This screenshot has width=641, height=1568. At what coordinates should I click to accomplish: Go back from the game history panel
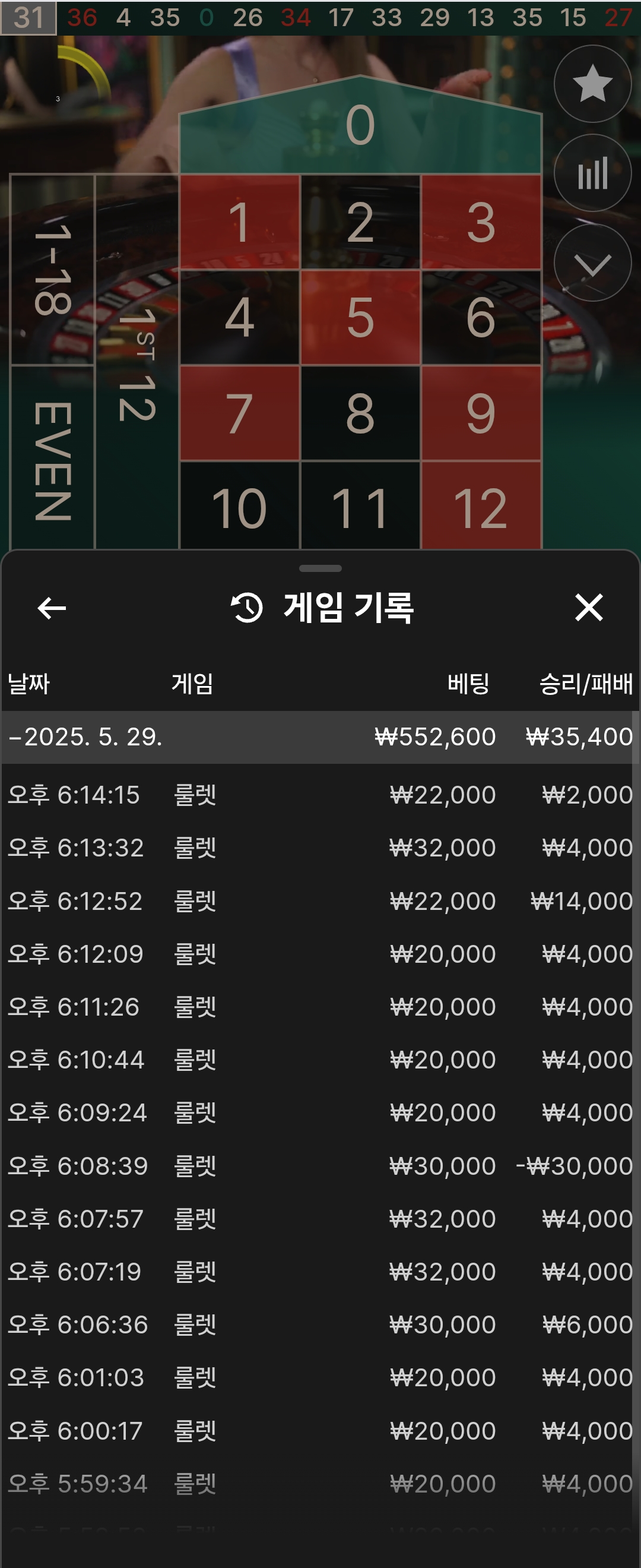coord(52,608)
